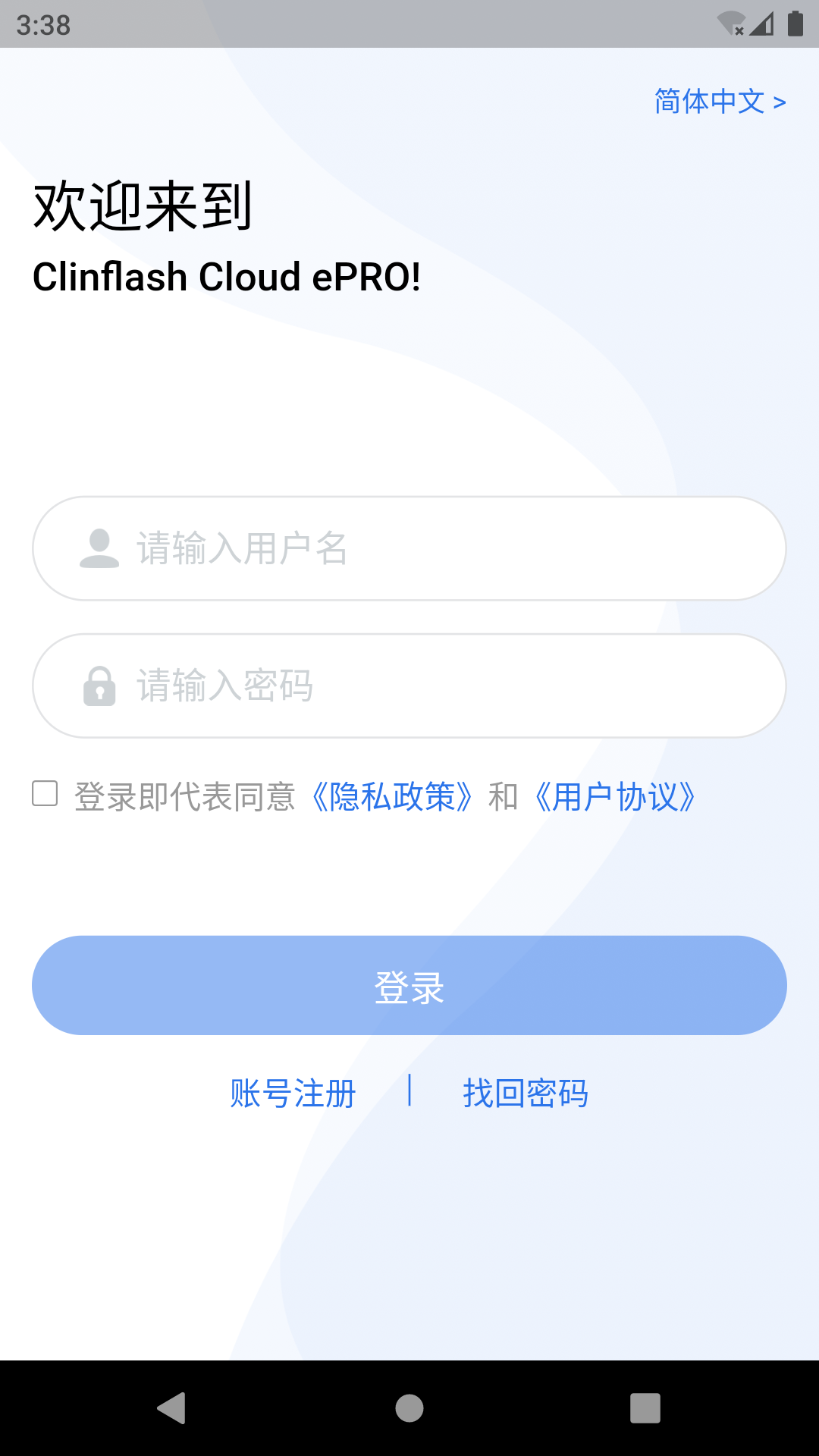Click the user silhouette icon in username field
Image resolution: width=819 pixels, height=1456 pixels.
click(99, 548)
